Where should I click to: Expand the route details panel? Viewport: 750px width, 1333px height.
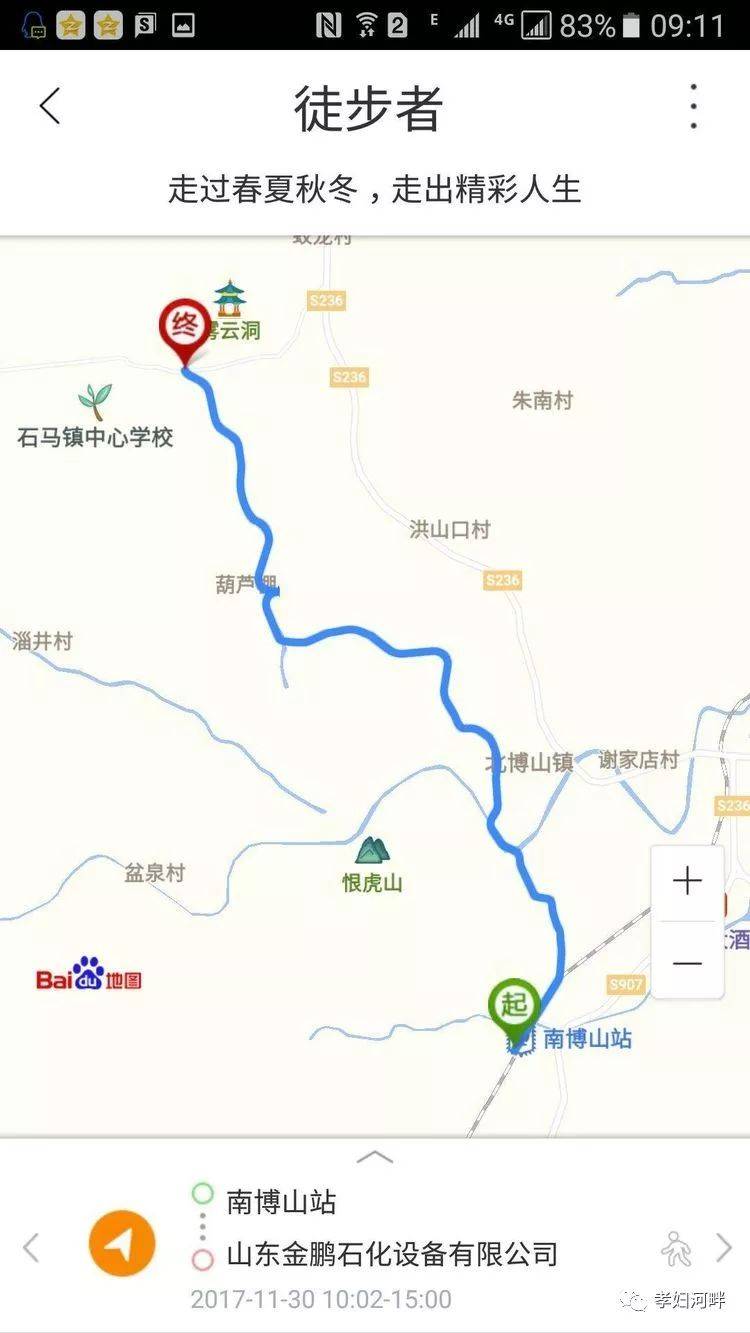tap(375, 1157)
